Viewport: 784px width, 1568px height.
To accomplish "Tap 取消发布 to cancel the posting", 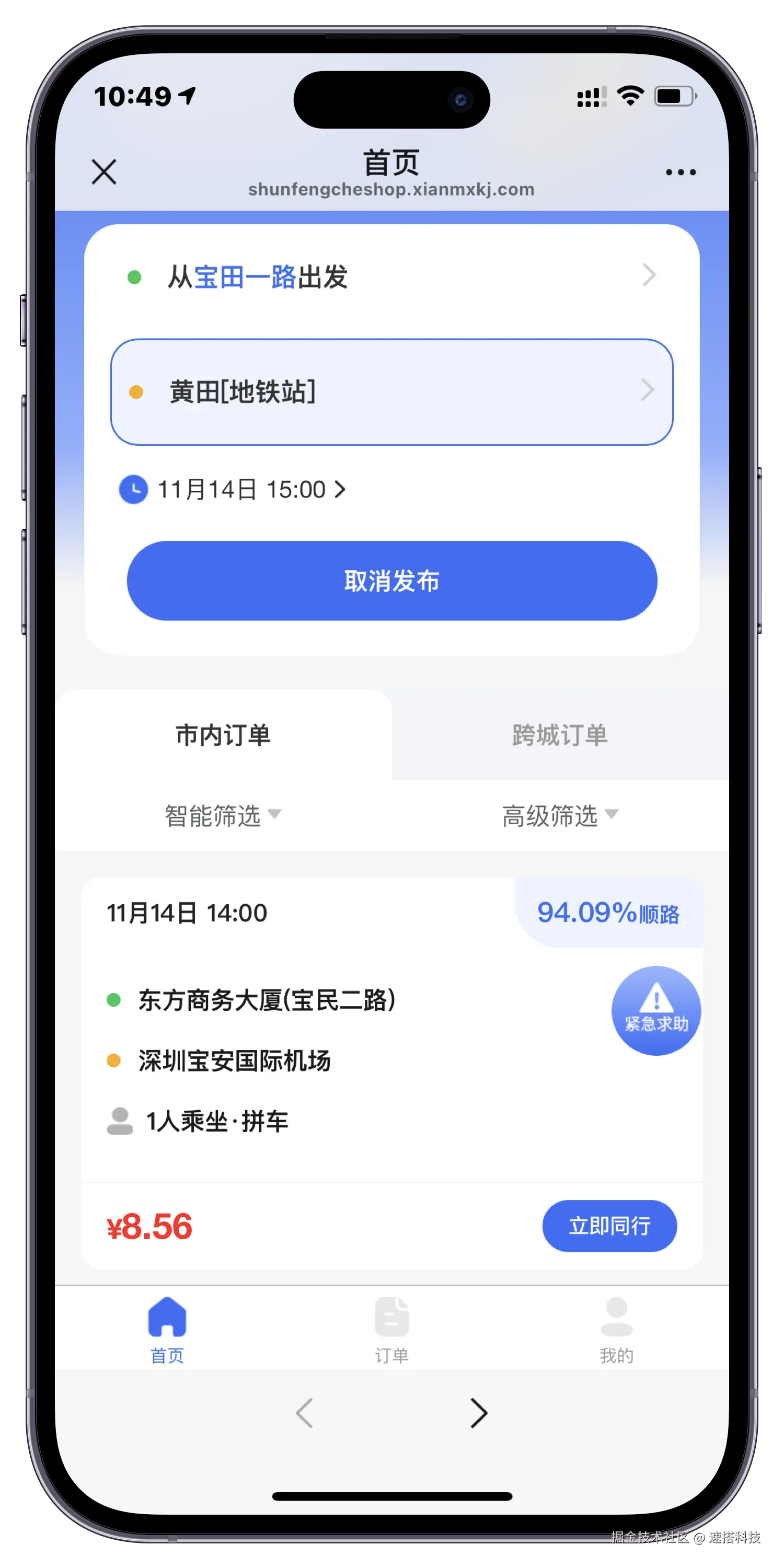I will tap(391, 581).
